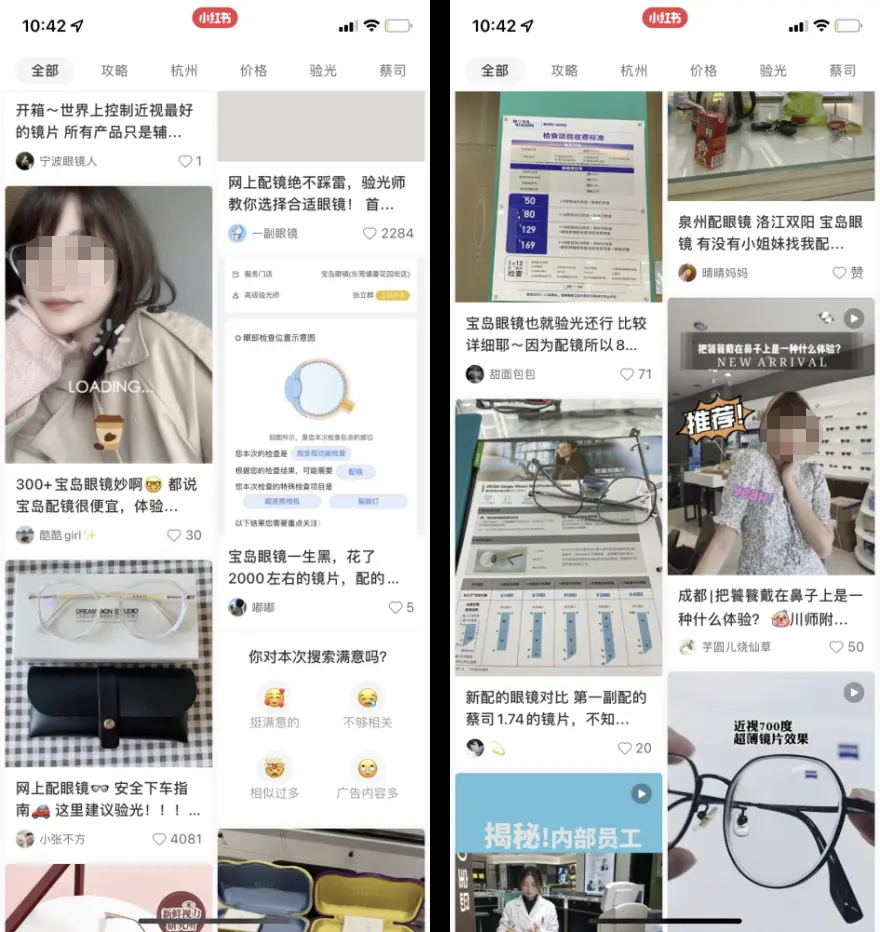The height and width of the screenshot is (932, 880).
Task: Like the post by 甜面包包
Action: pyautogui.click(x=627, y=374)
